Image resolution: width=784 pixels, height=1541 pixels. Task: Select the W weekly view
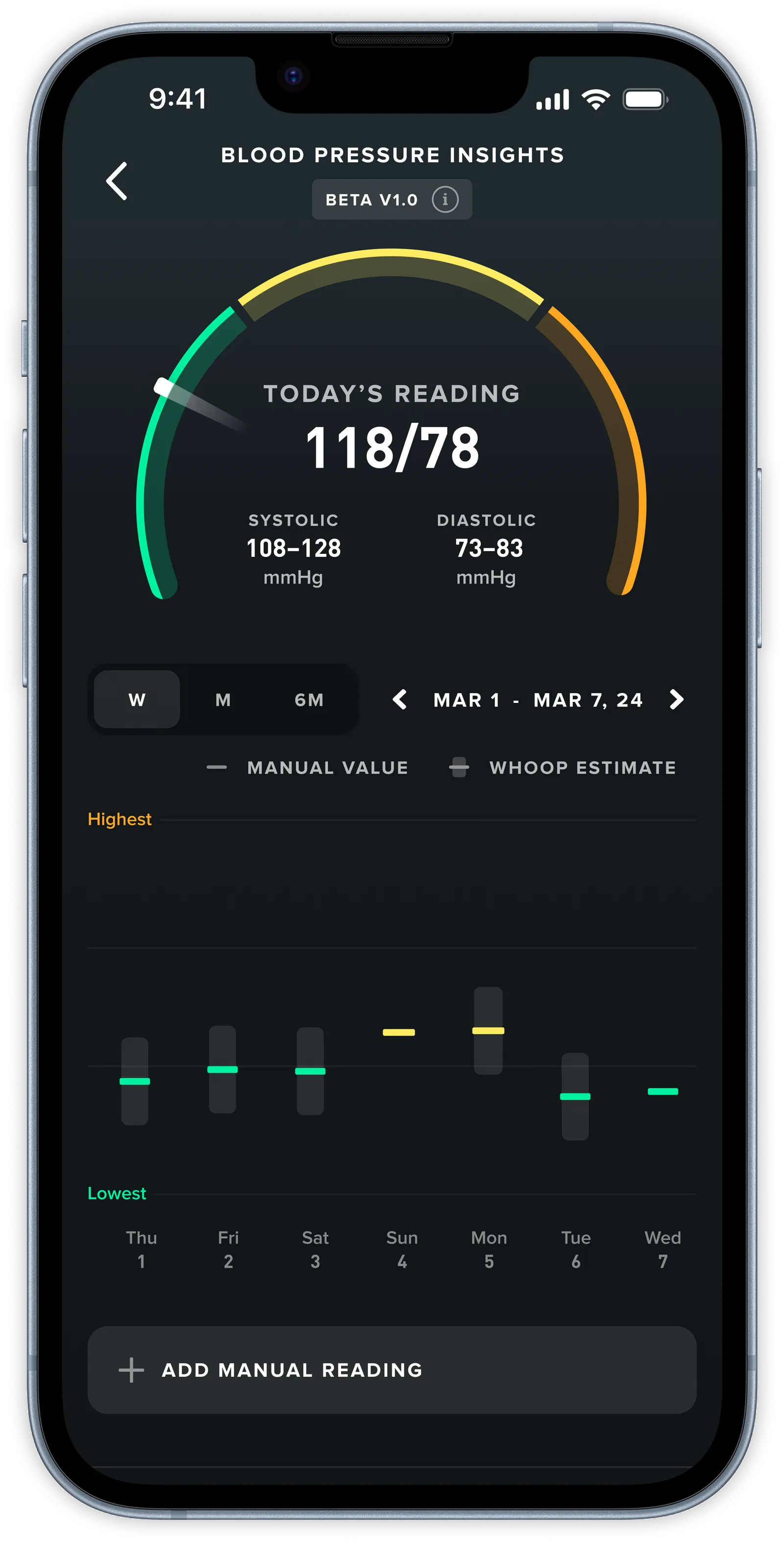137,699
